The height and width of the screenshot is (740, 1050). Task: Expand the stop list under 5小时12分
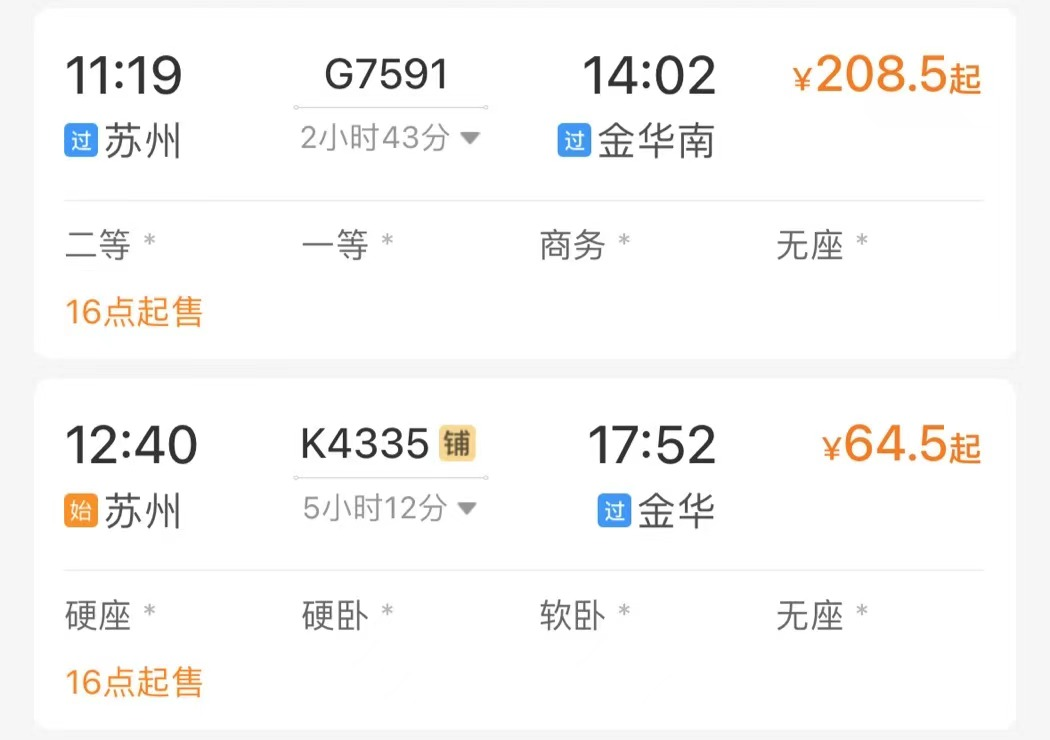466,509
